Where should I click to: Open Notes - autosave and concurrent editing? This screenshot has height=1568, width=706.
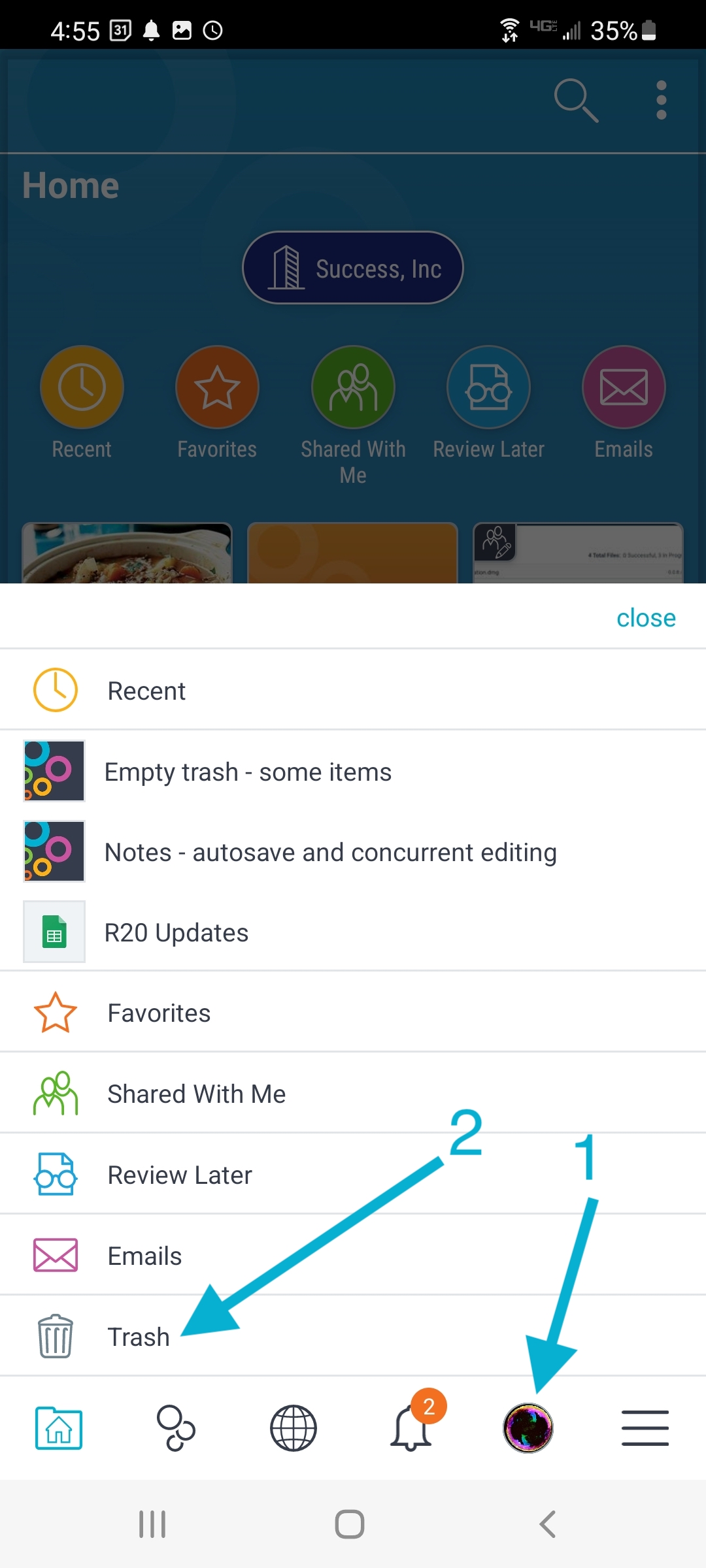point(330,852)
